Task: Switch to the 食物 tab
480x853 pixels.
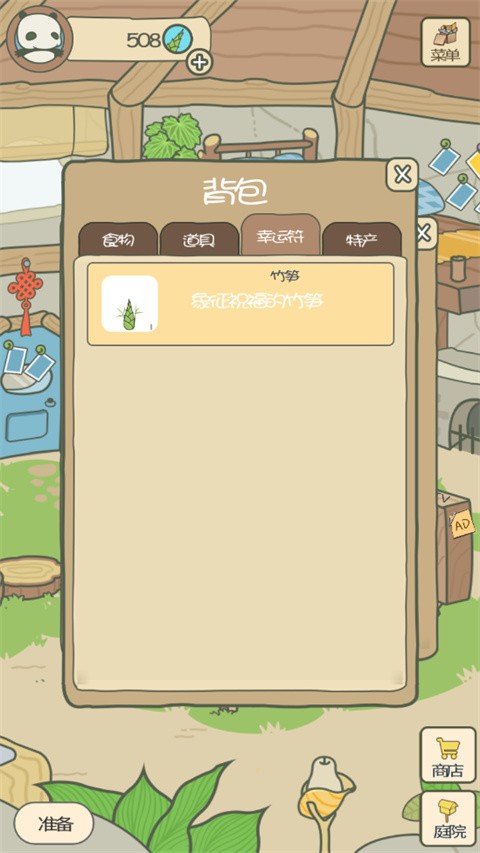Action: click(118, 239)
